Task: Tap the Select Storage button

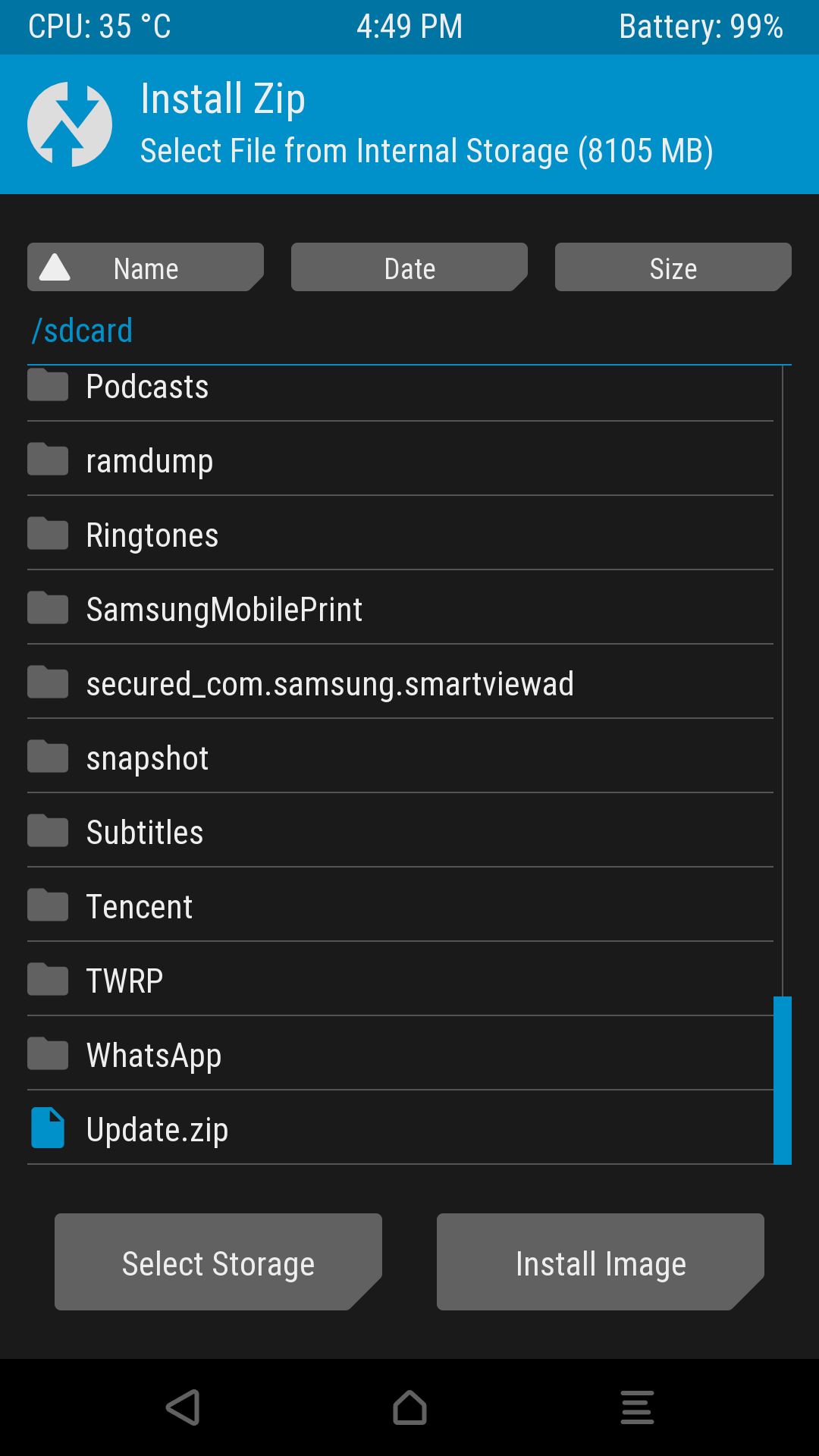Action: (218, 1262)
